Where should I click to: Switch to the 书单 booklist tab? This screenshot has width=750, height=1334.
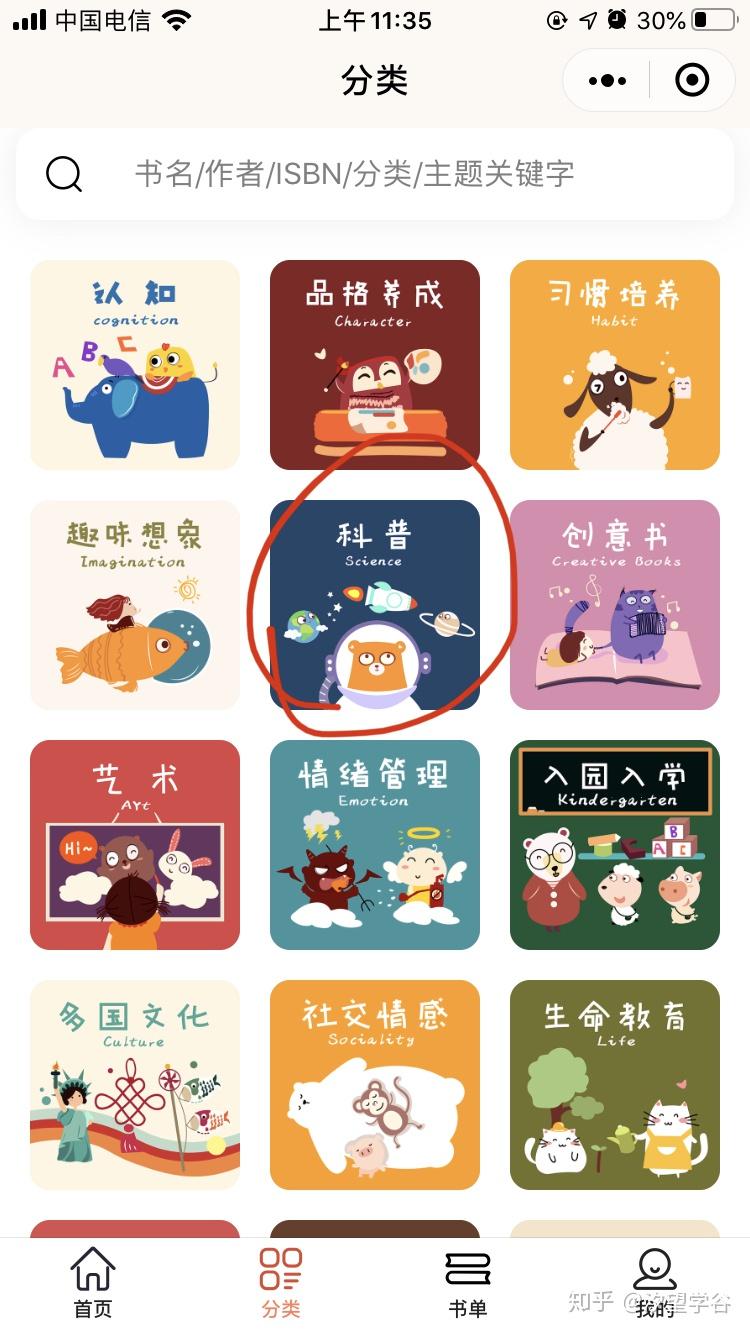468,1283
